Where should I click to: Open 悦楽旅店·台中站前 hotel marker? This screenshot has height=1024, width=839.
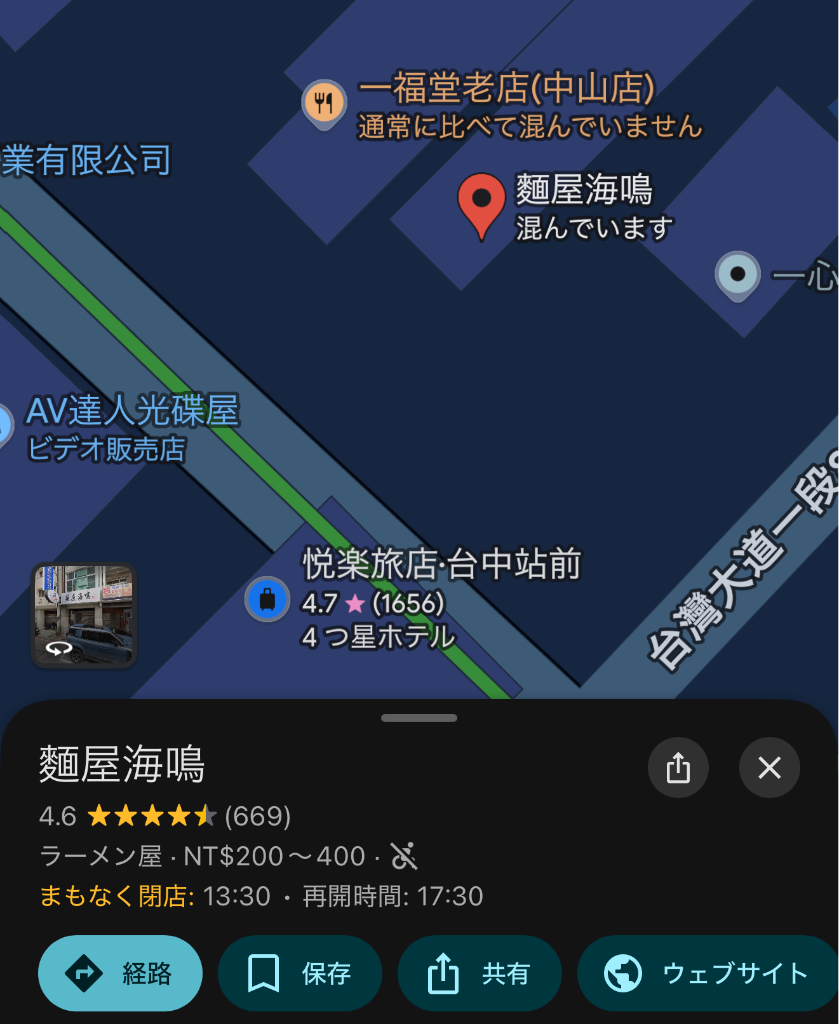coord(267,599)
